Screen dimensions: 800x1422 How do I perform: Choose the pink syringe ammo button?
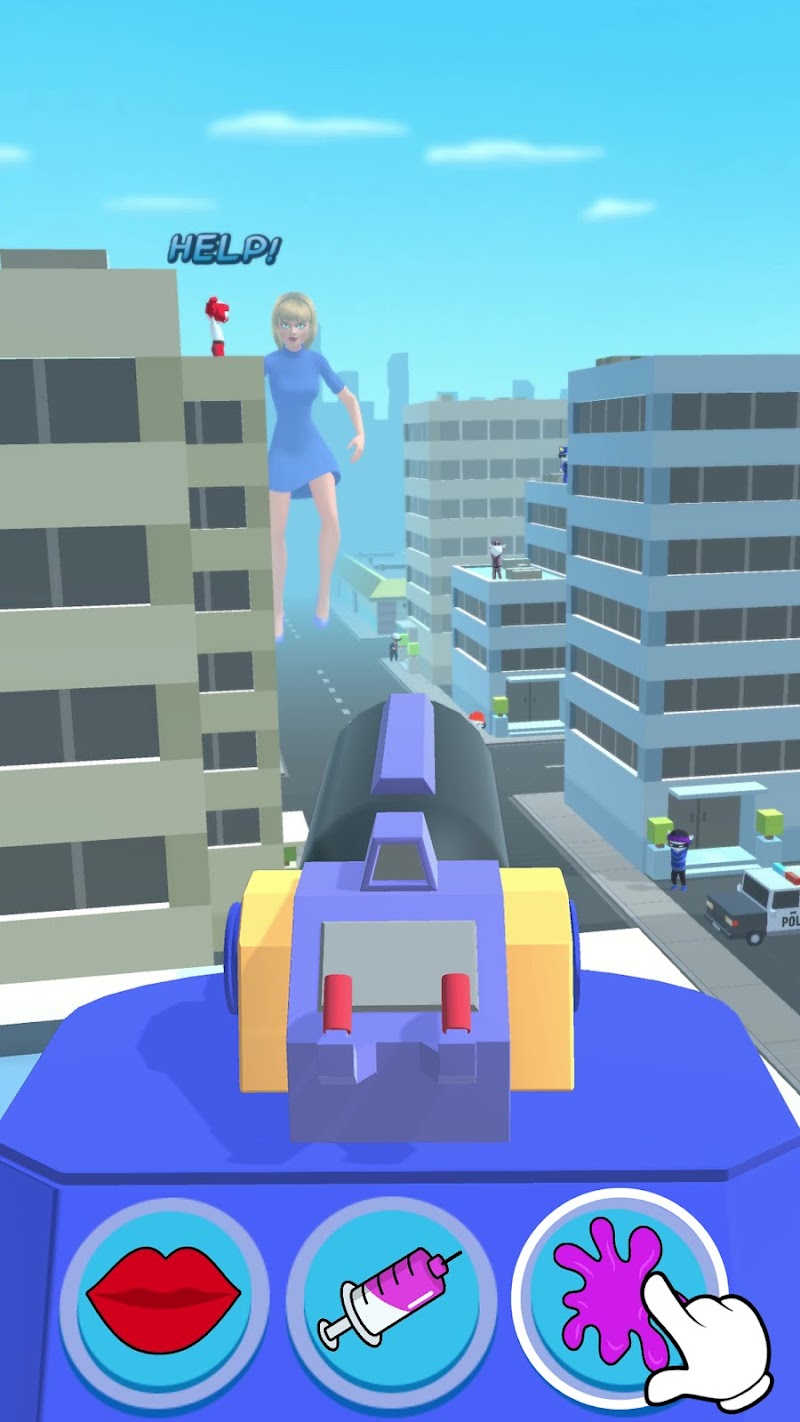(x=390, y=1300)
